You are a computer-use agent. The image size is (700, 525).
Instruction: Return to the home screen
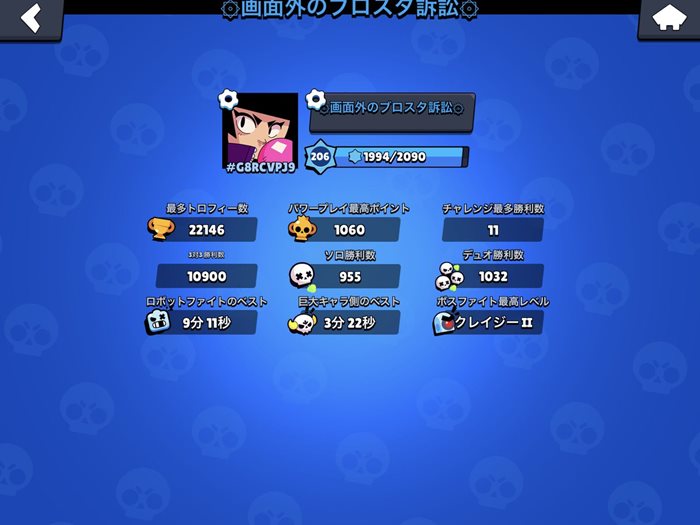tap(667, 17)
